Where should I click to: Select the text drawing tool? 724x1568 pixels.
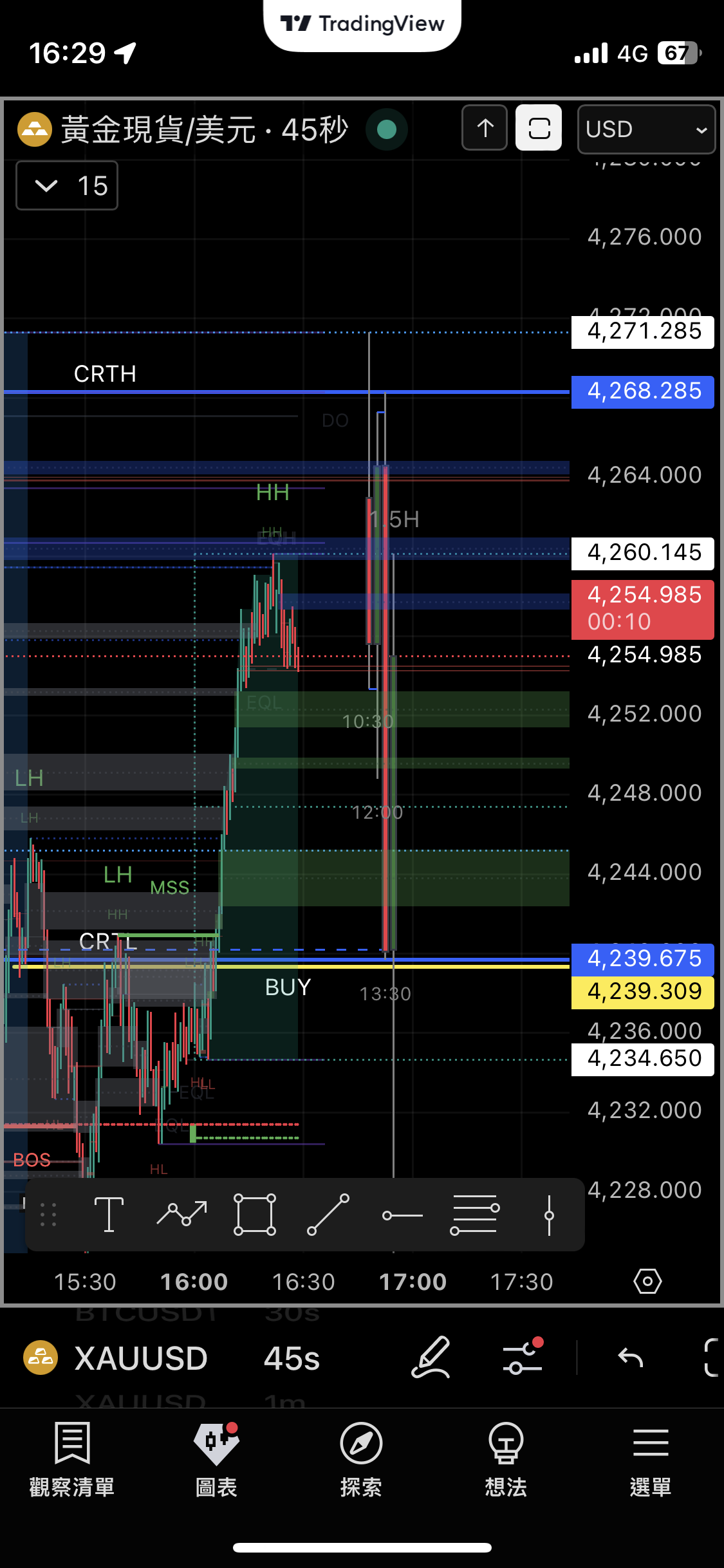tap(109, 1215)
